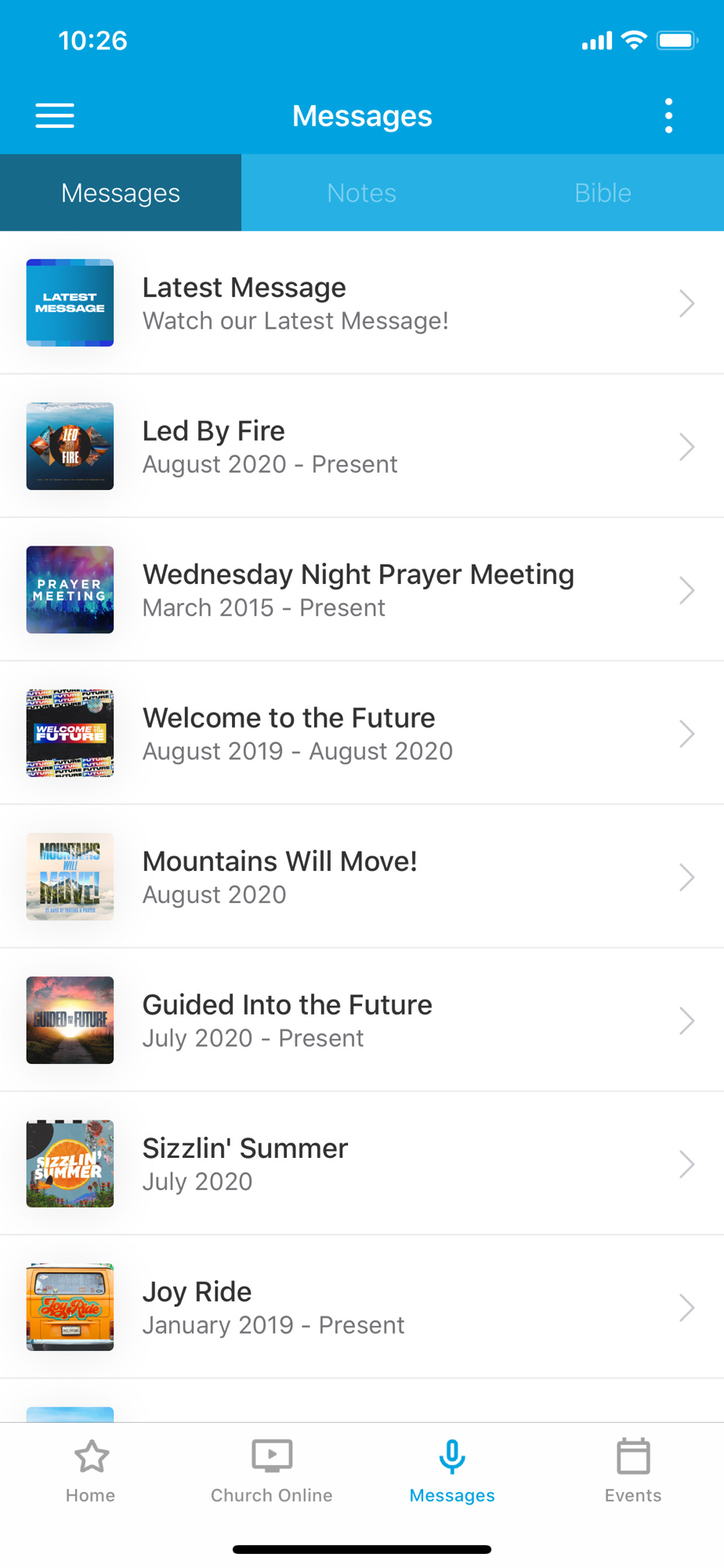The image size is (724, 1568).
Task: Open the hamburger drawer menu
Action: 55,116
